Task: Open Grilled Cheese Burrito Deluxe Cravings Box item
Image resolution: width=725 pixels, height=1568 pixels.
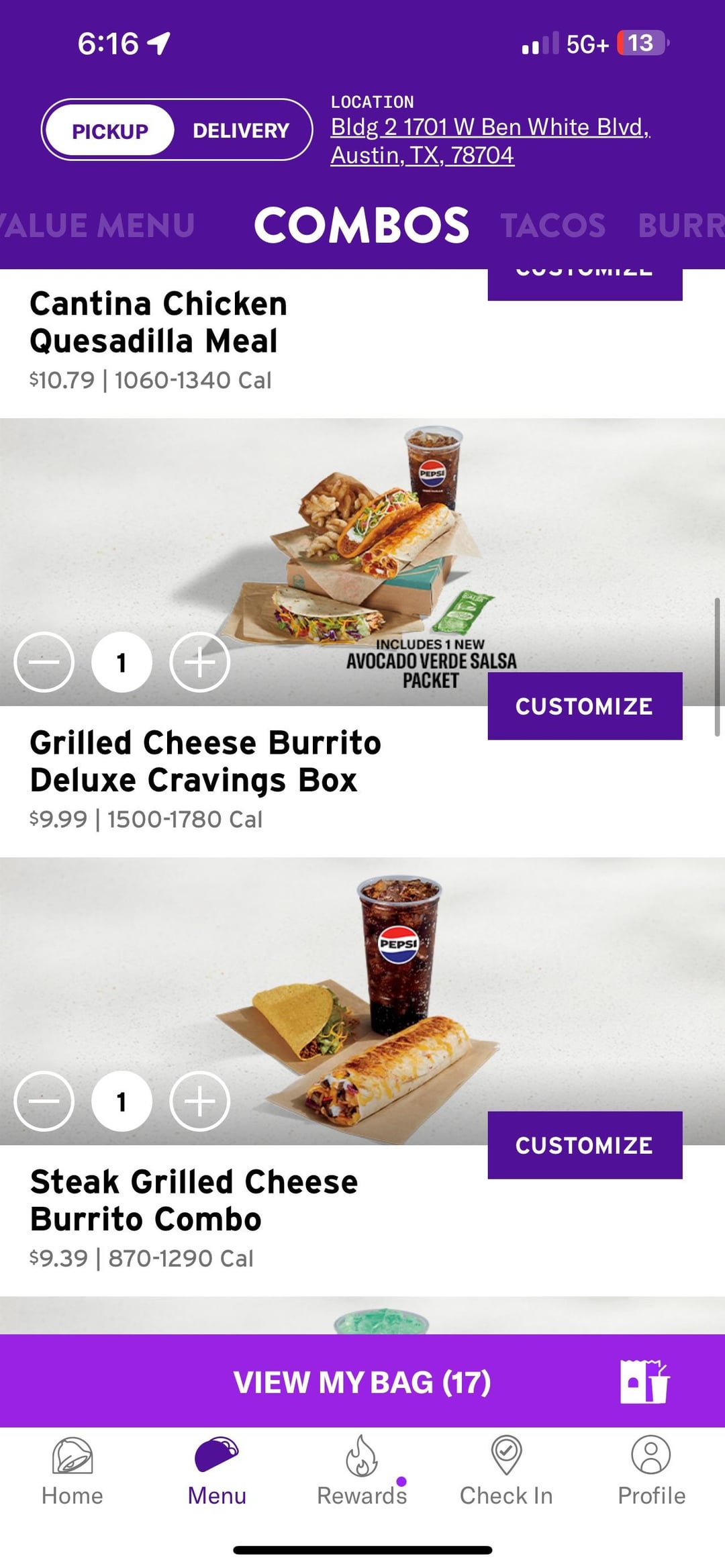Action: pyautogui.click(x=205, y=761)
